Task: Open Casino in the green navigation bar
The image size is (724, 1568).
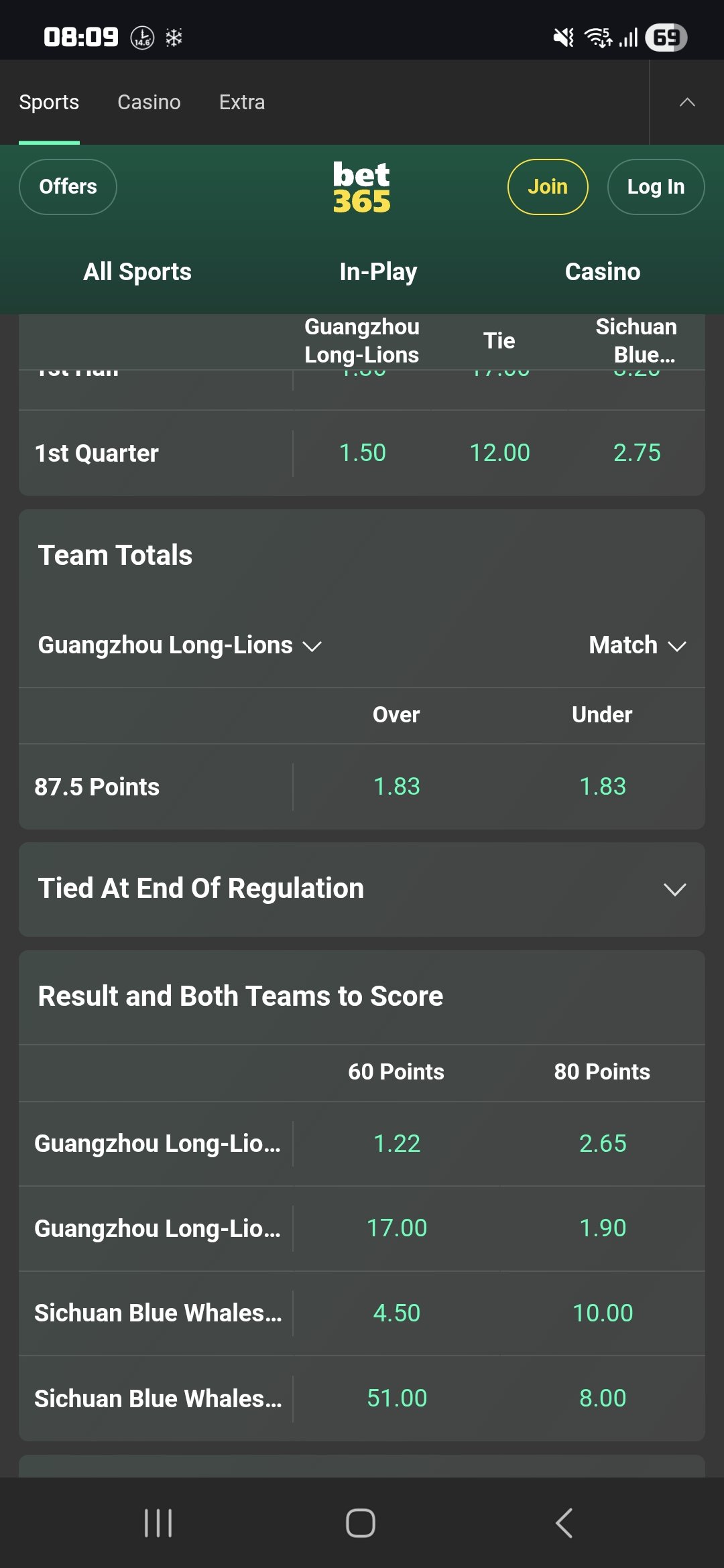Action: pos(602,271)
